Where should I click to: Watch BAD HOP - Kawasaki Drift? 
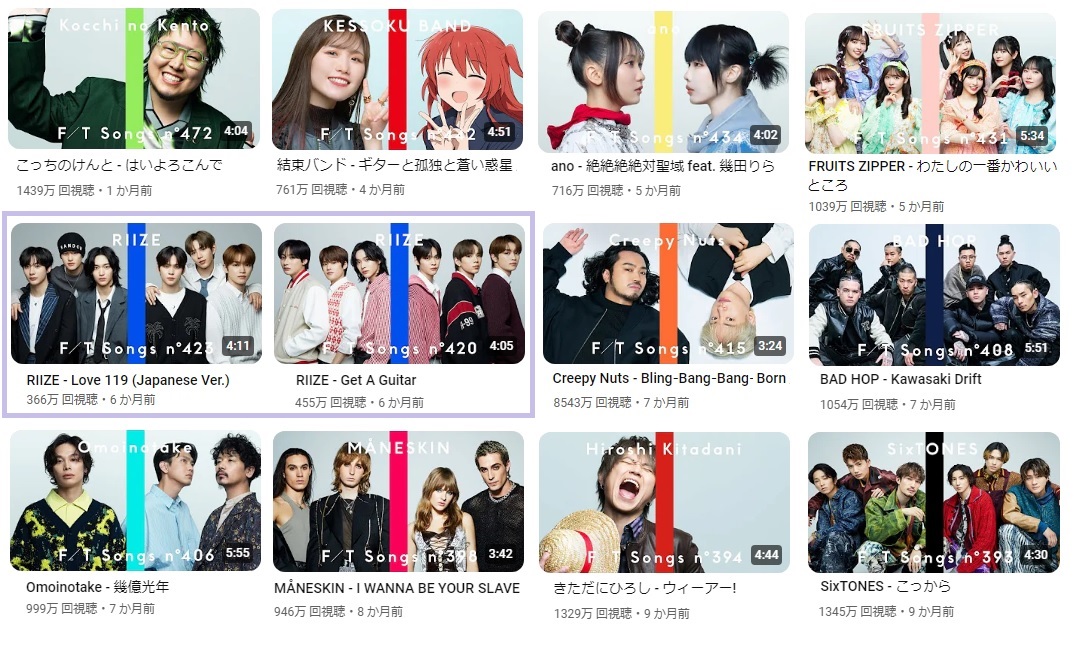(x=934, y=293)
